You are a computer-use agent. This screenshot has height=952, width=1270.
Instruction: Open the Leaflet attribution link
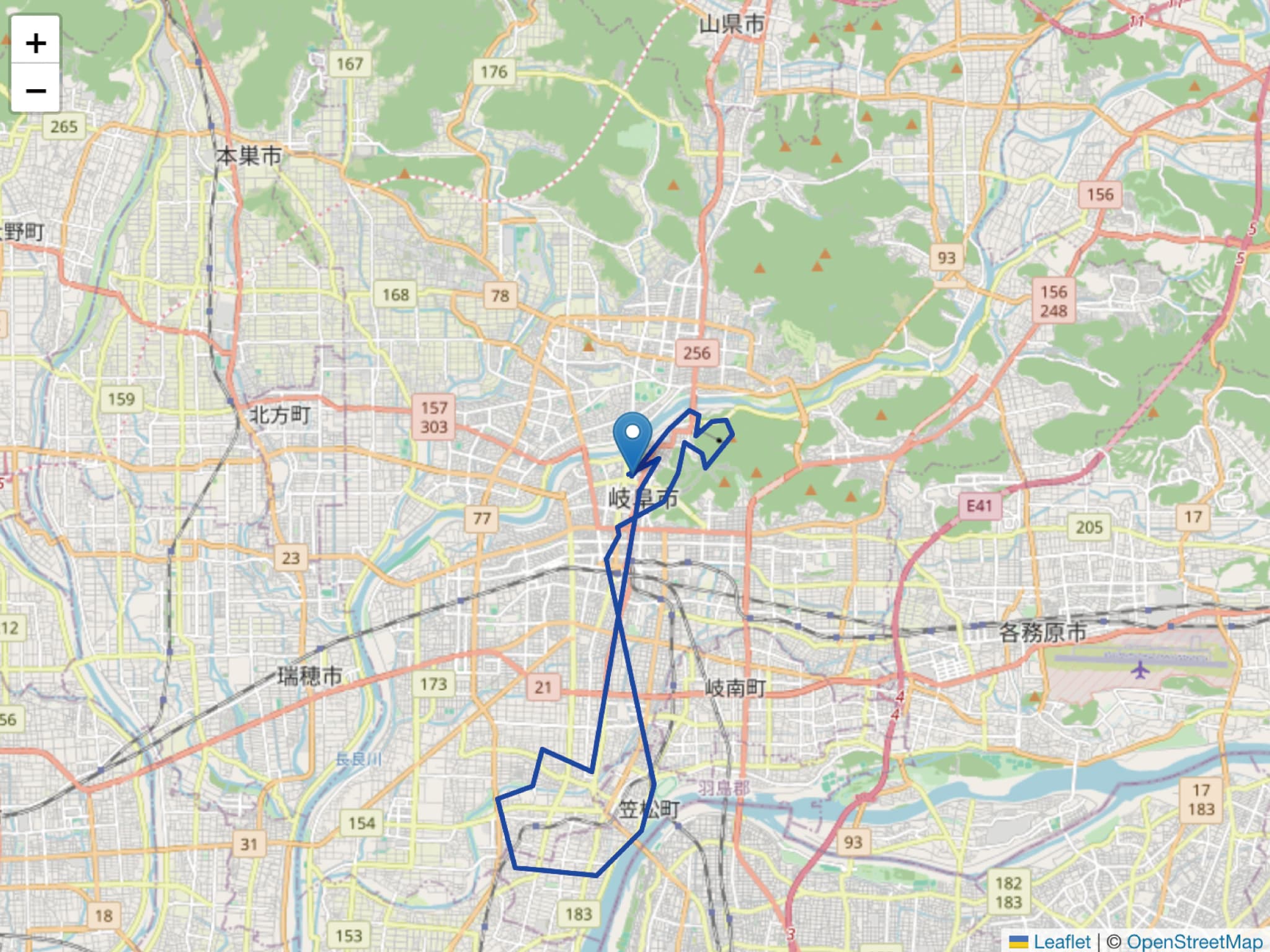coord(1061,941)
